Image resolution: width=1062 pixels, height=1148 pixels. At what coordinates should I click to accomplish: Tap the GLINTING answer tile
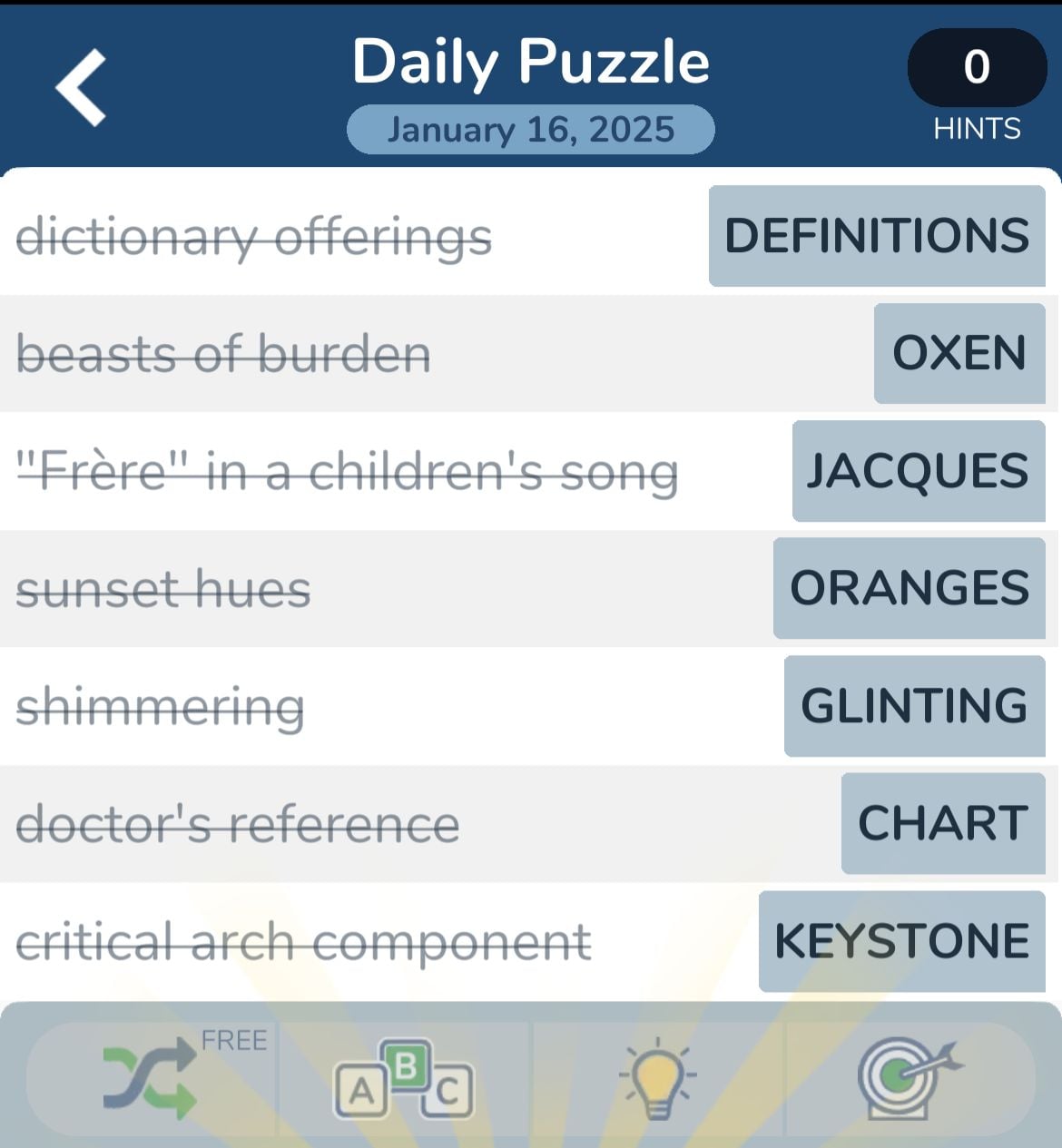pos(914,706)
